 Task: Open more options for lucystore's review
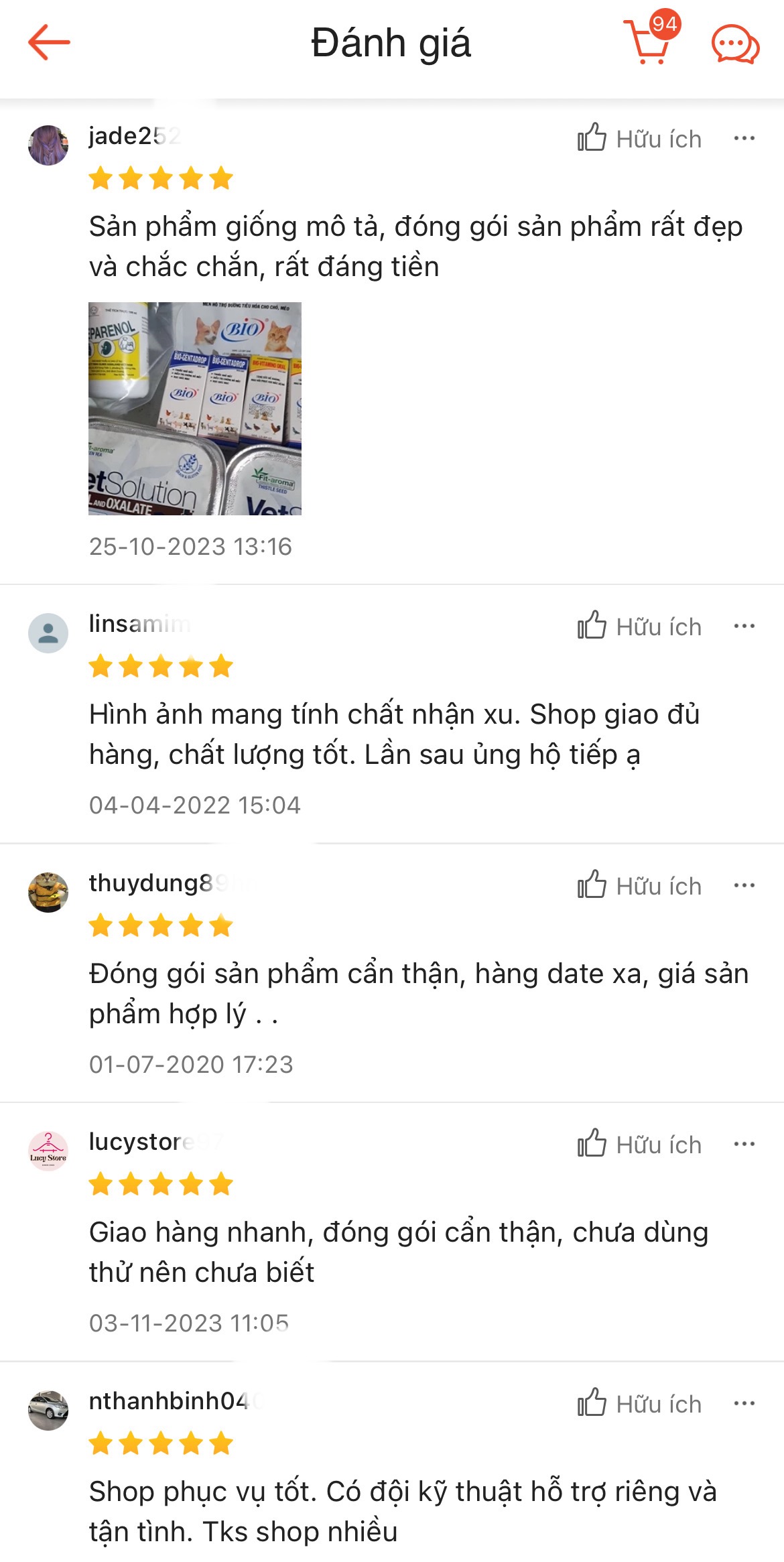click(744, 1145)
